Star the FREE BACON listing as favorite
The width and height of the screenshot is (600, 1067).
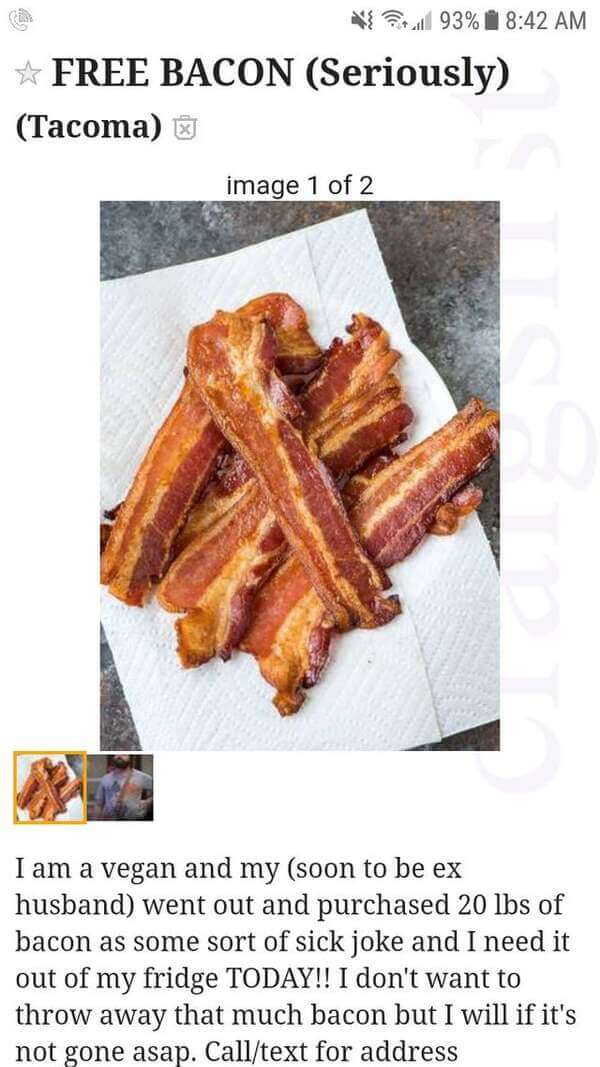pos(28,73)
